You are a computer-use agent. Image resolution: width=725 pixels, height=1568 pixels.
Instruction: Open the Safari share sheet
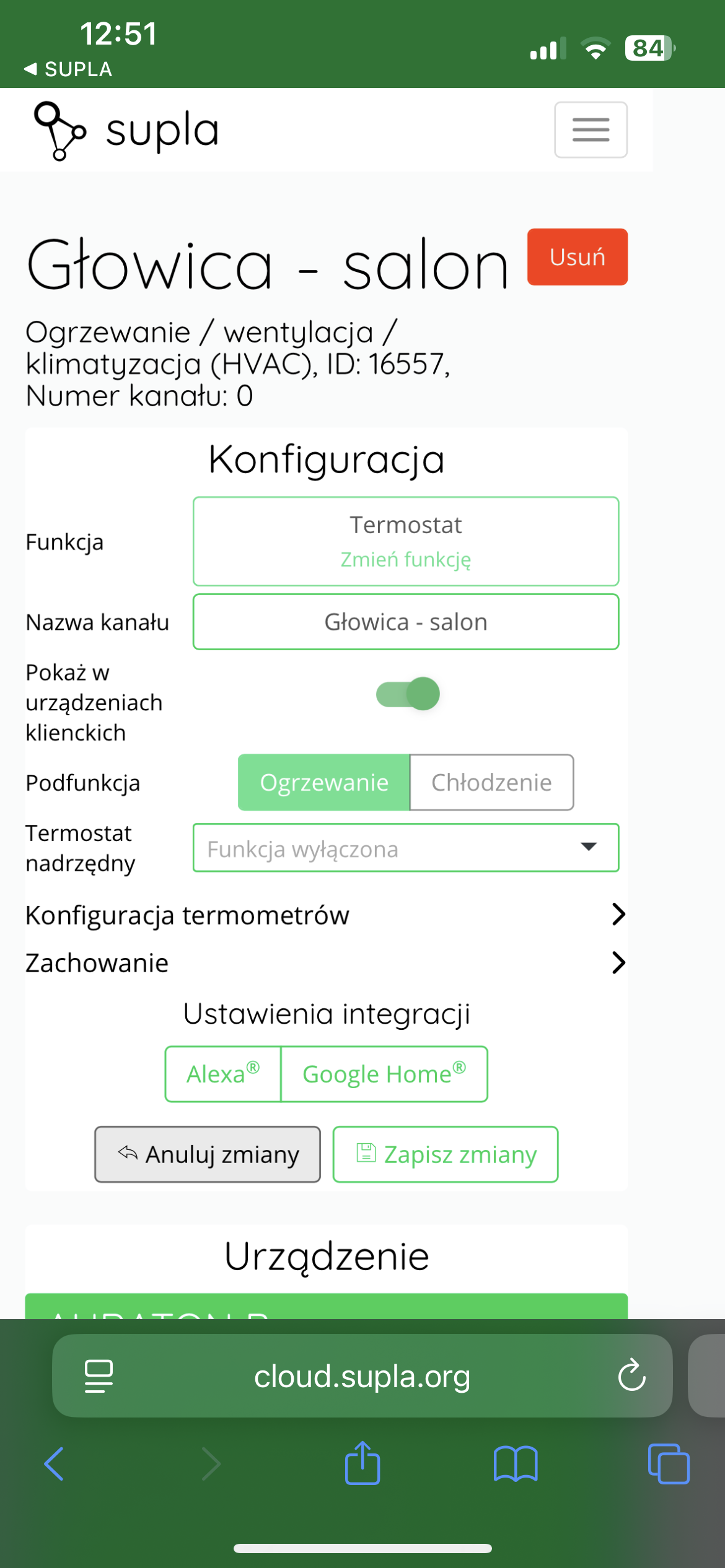(x=362, y=1463)
